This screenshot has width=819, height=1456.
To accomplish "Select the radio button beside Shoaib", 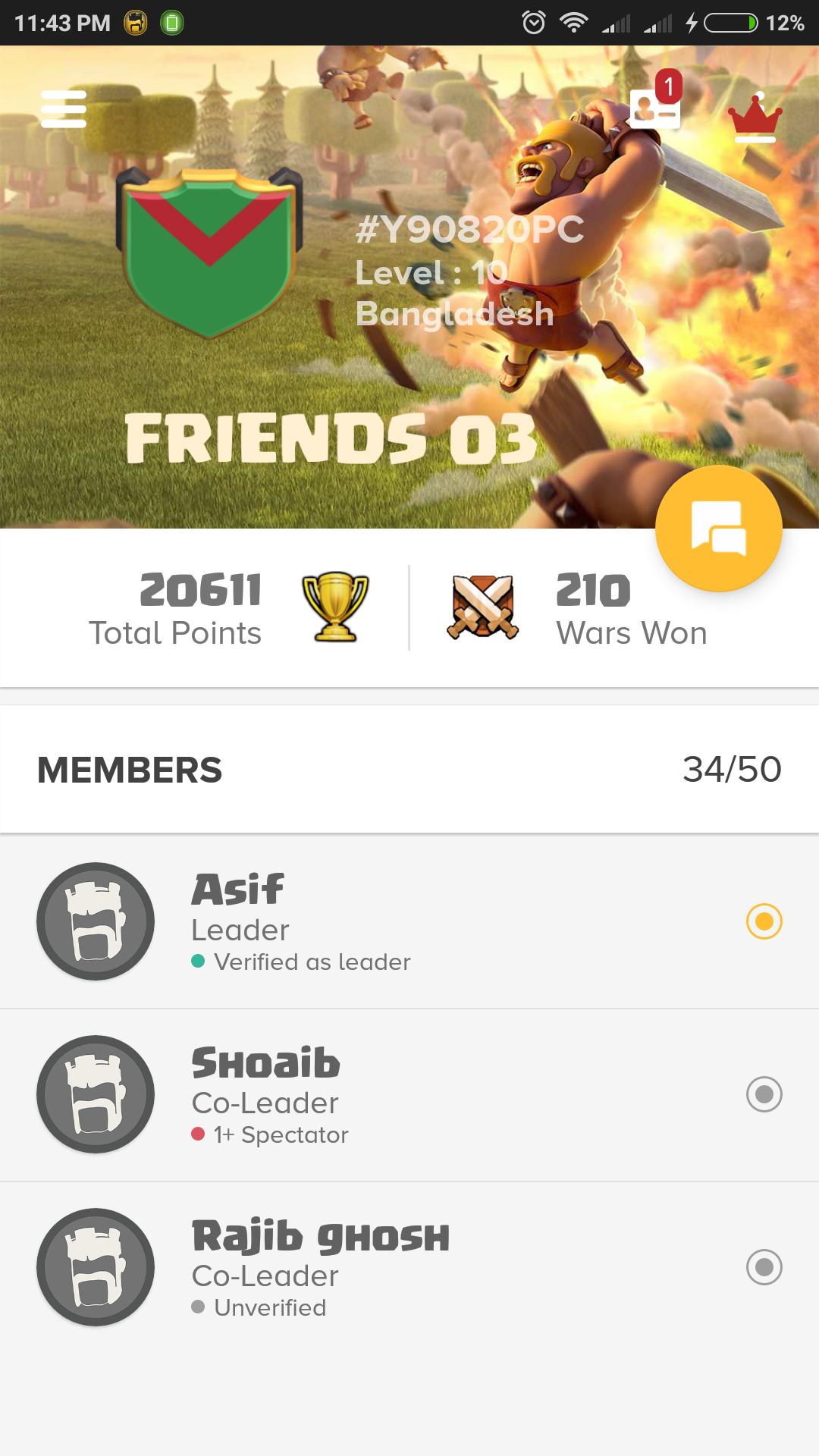I will pyautogui.click(x=764, y=1094).
